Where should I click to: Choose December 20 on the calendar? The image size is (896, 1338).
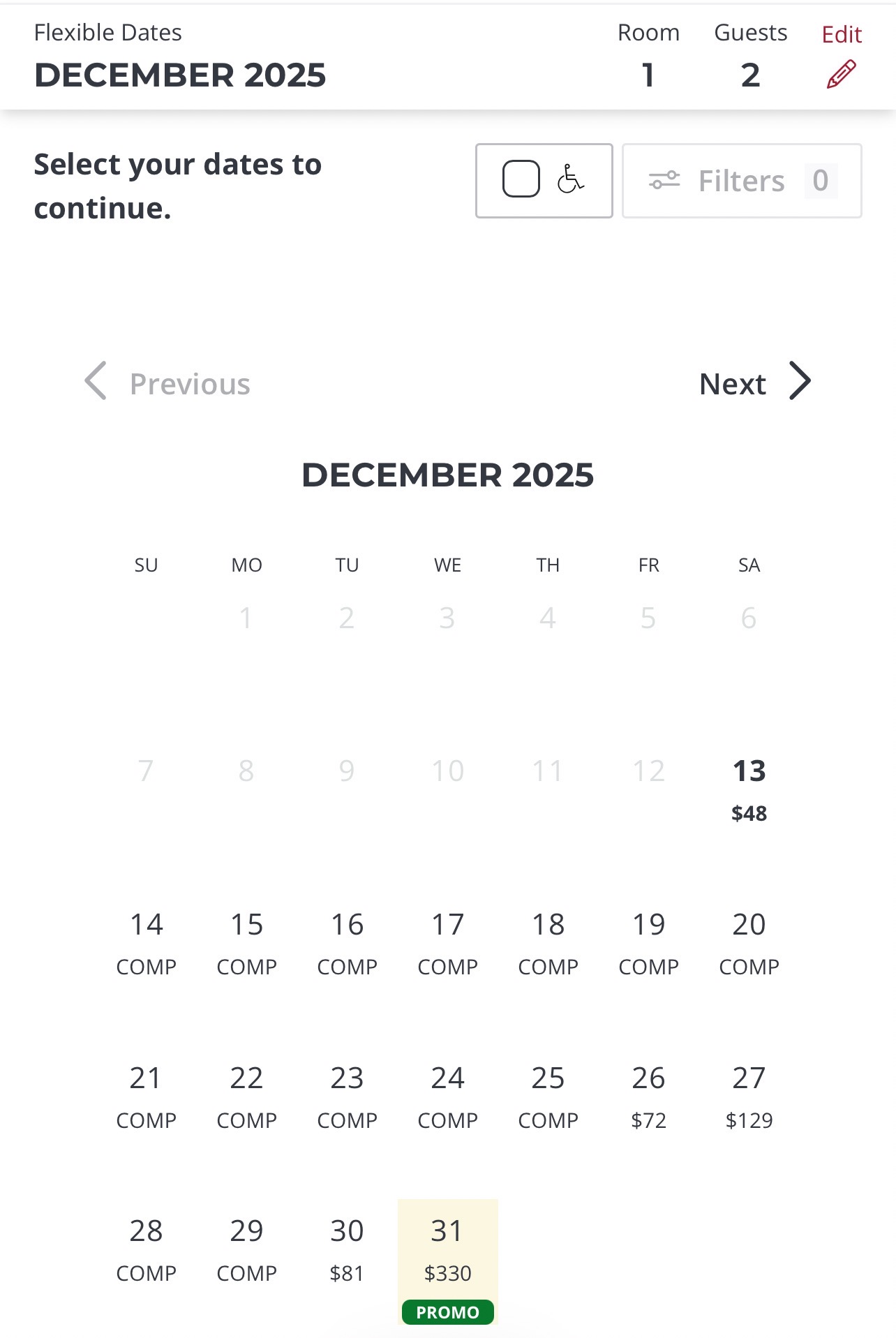[749, 942]
